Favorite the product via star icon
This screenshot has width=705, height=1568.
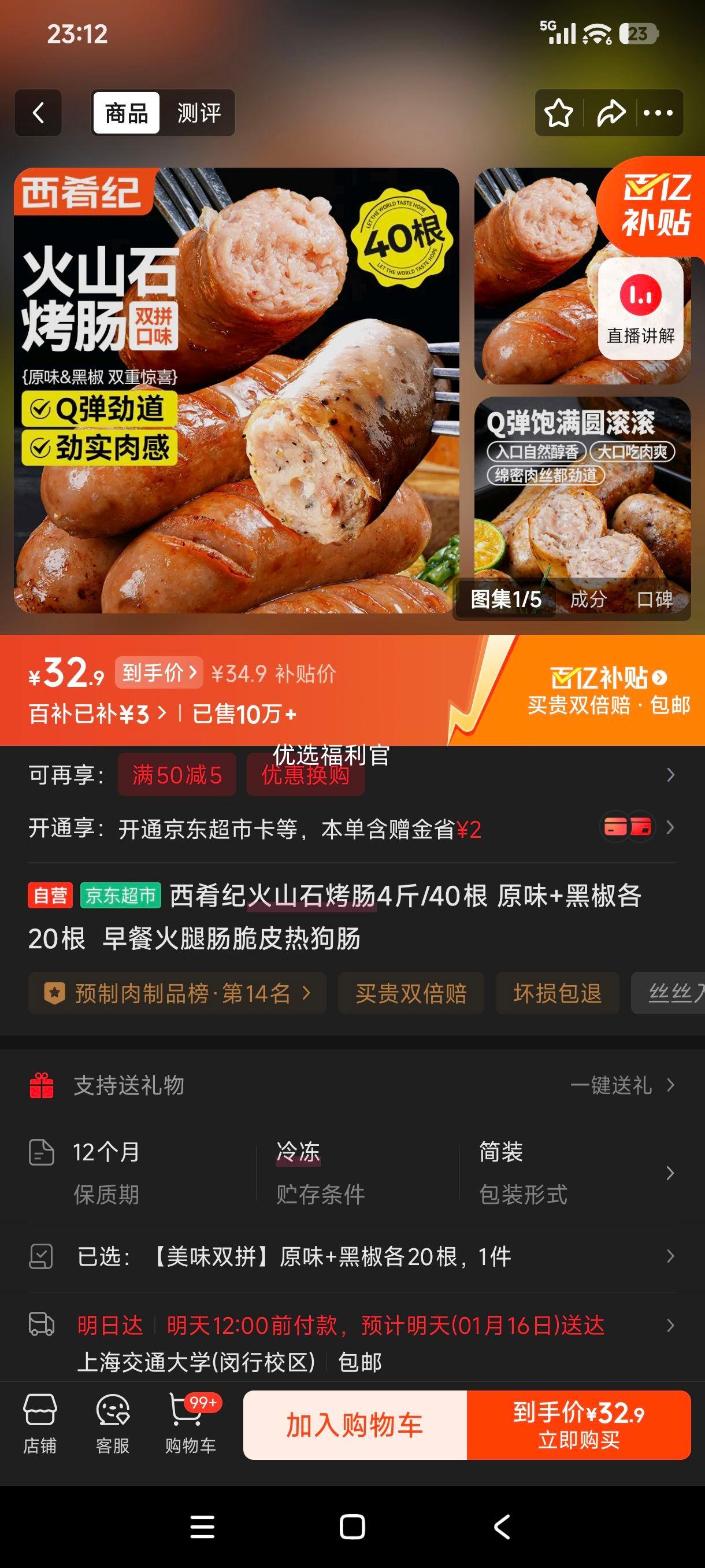click(559, 113)
